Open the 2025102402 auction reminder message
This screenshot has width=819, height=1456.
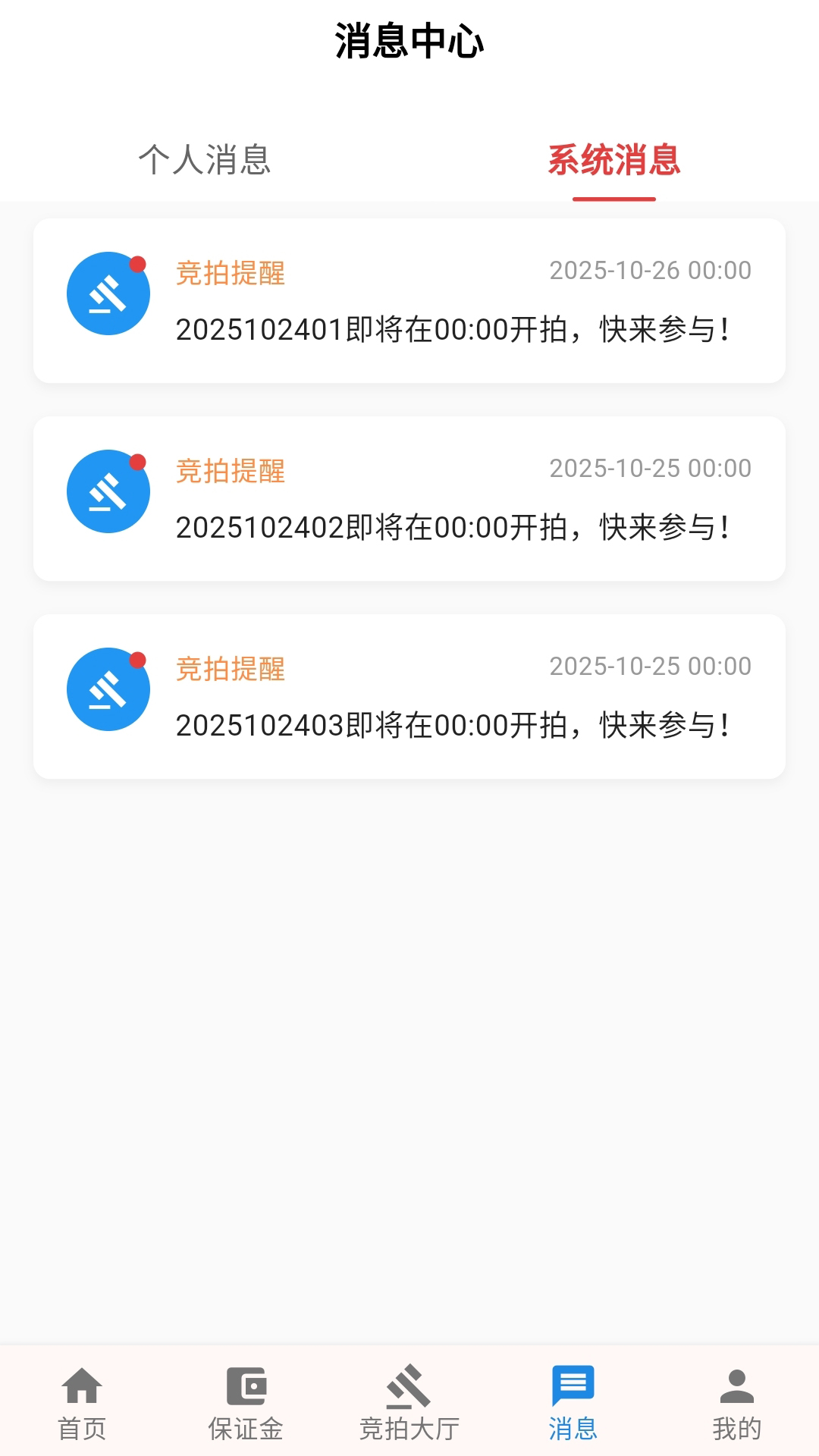tap(409, 497)
